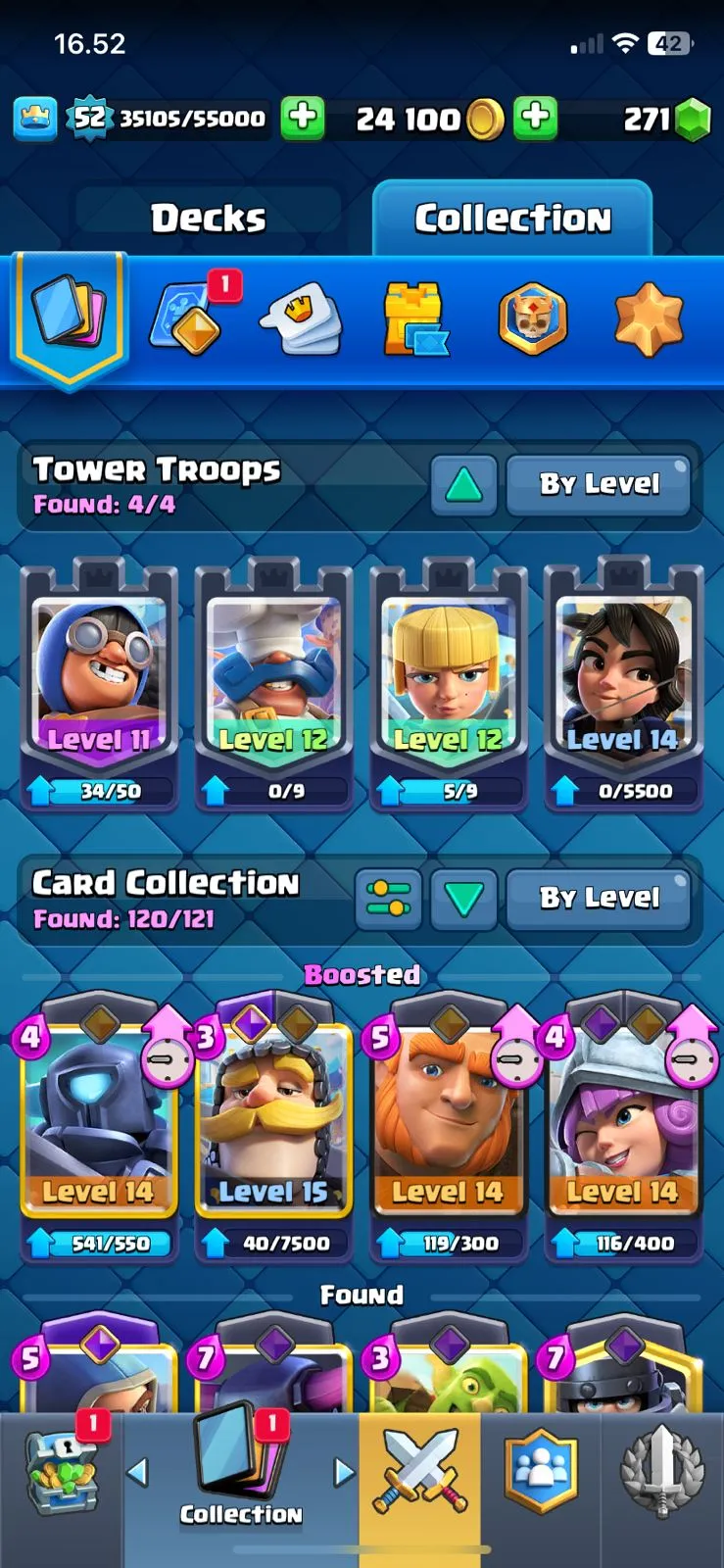This screenshot has height=1568, width=724.
Task: Add more gold with plus button
Action: (x=535, y=118)
